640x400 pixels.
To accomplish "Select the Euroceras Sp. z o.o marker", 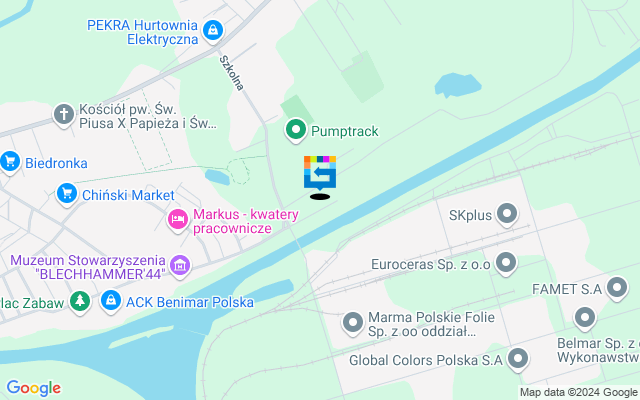I will pyautogui.click(x=507, y=264).
